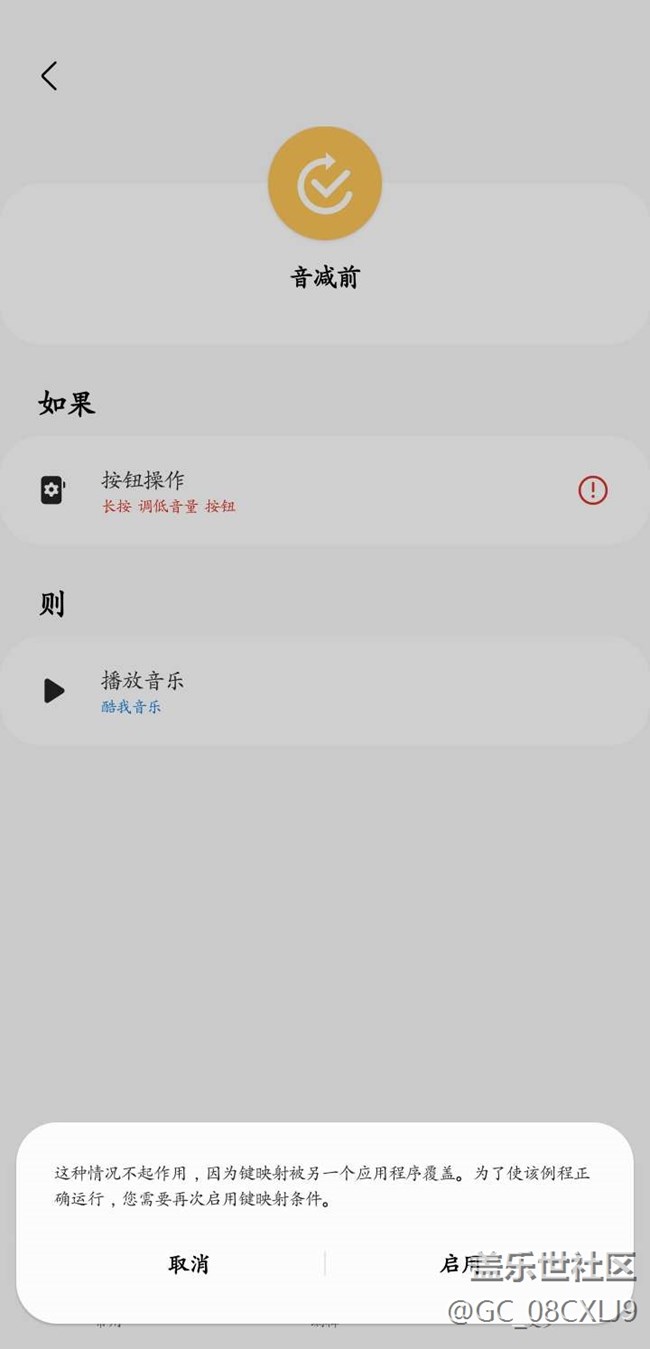Open the 播放音乐 action row
Image resolution: width=650 pixels, height=1349 pixels.
click(x=300, y=691)
